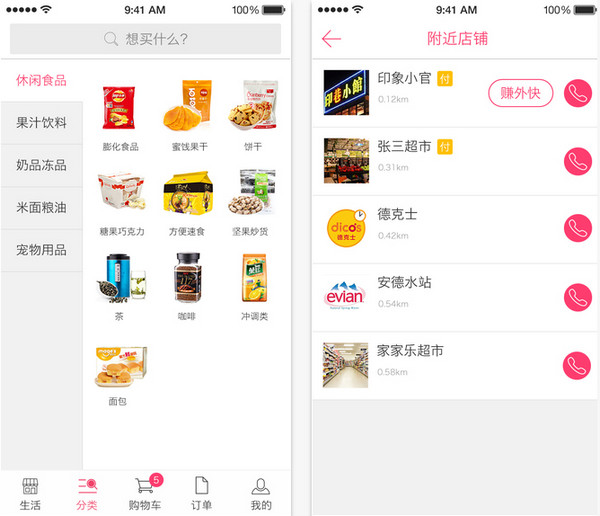This screenshot has width=600, height=516.
Task: Tap the 赚外快 button
Action: click(520, 93)
